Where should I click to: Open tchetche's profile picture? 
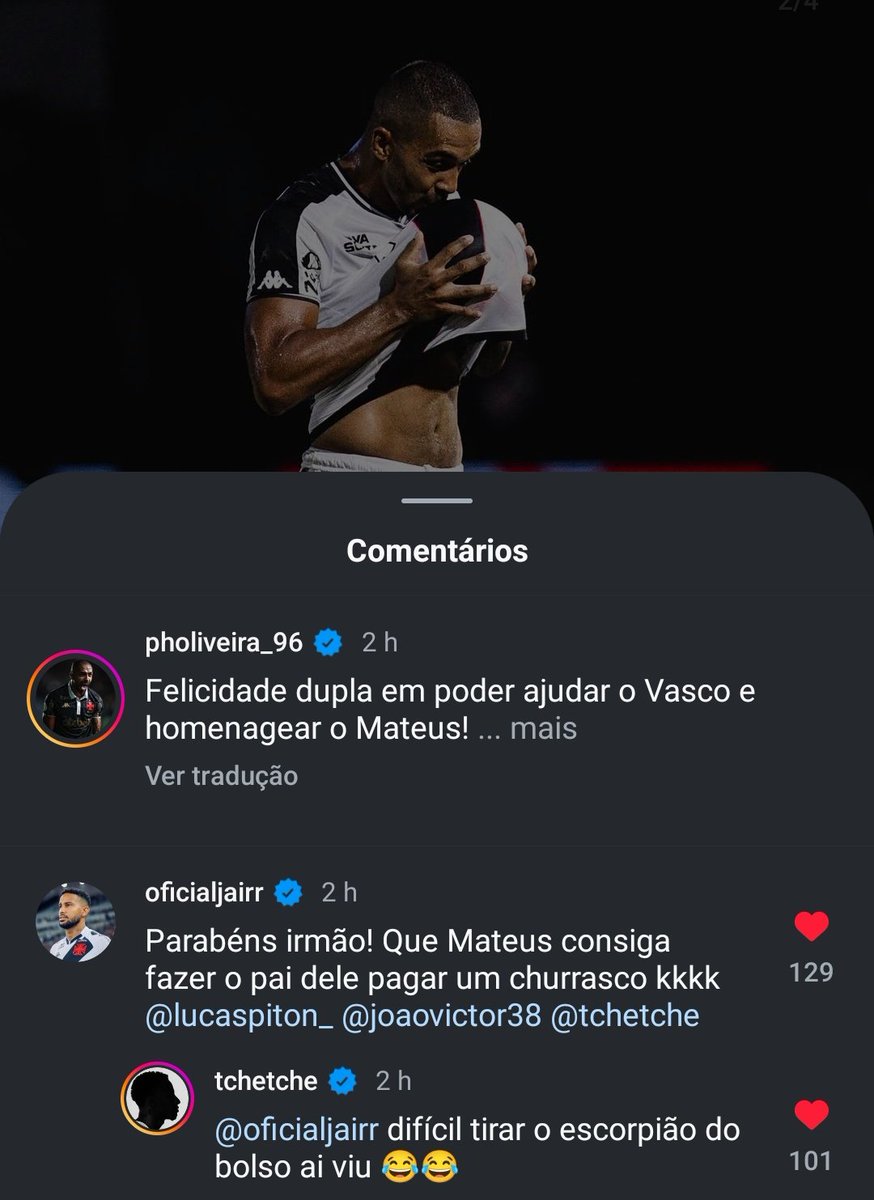(158, 1098)
